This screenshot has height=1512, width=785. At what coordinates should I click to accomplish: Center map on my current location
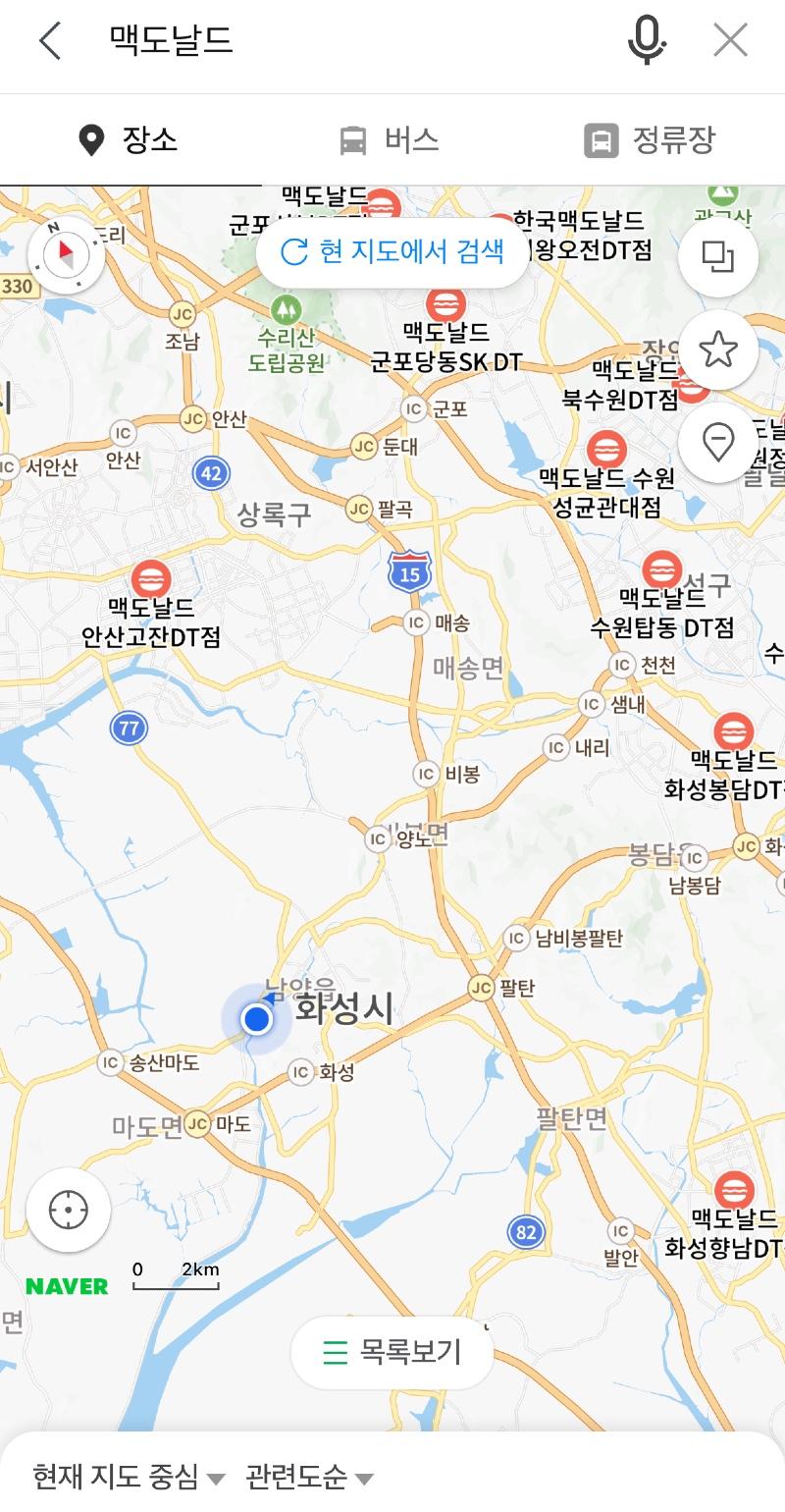69,1211
